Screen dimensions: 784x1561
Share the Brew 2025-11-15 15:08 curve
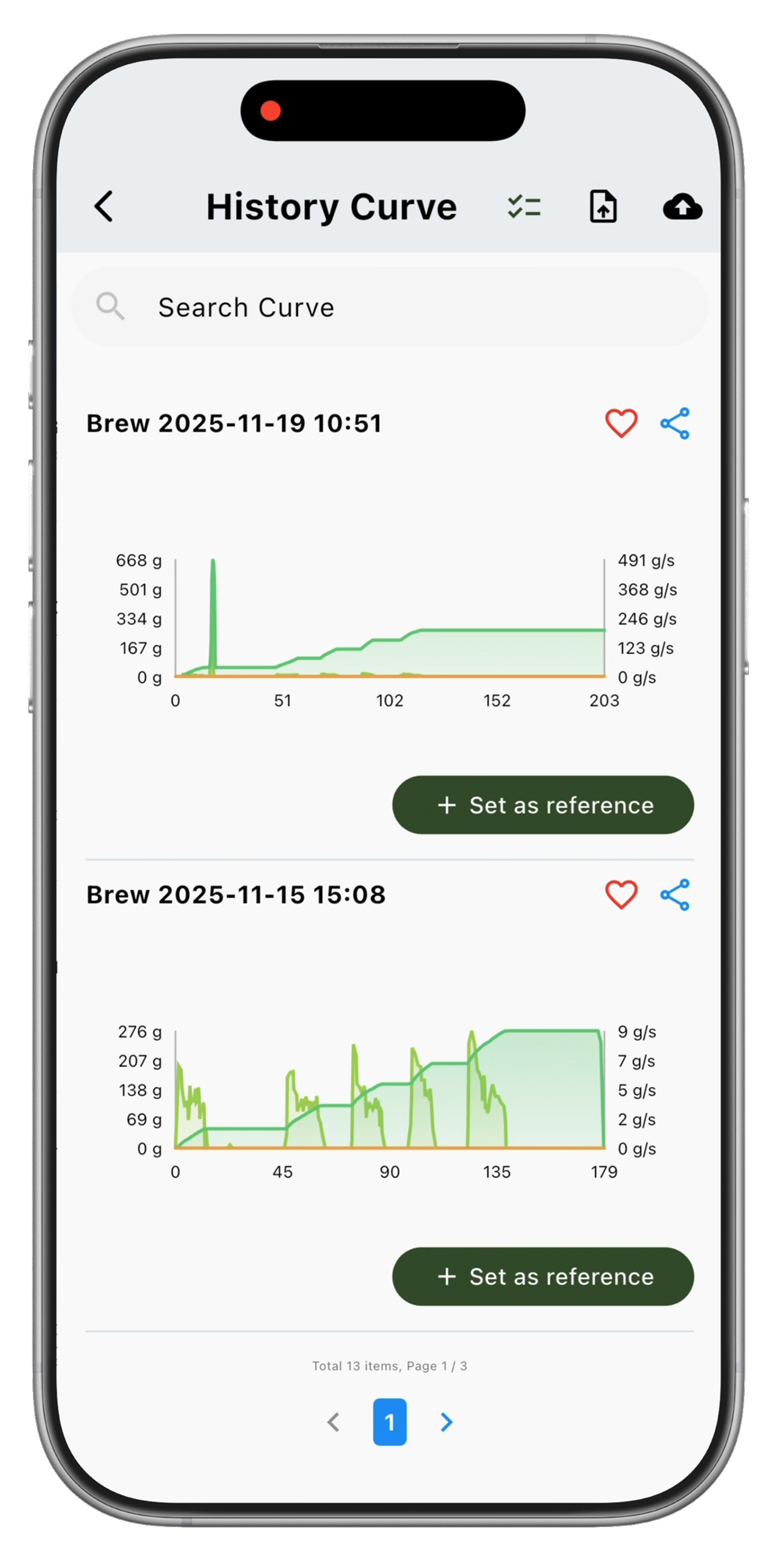(x=675, y=894)
